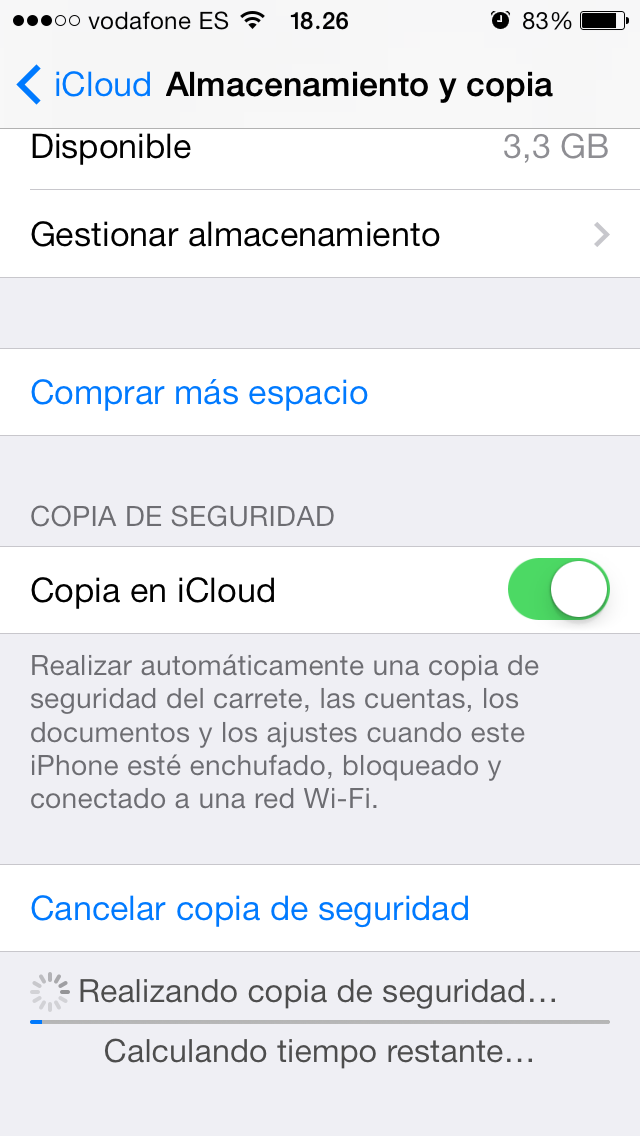Tap Comprar más espacio
This screenshot has height=1136, width=640.
coord(200,392)
